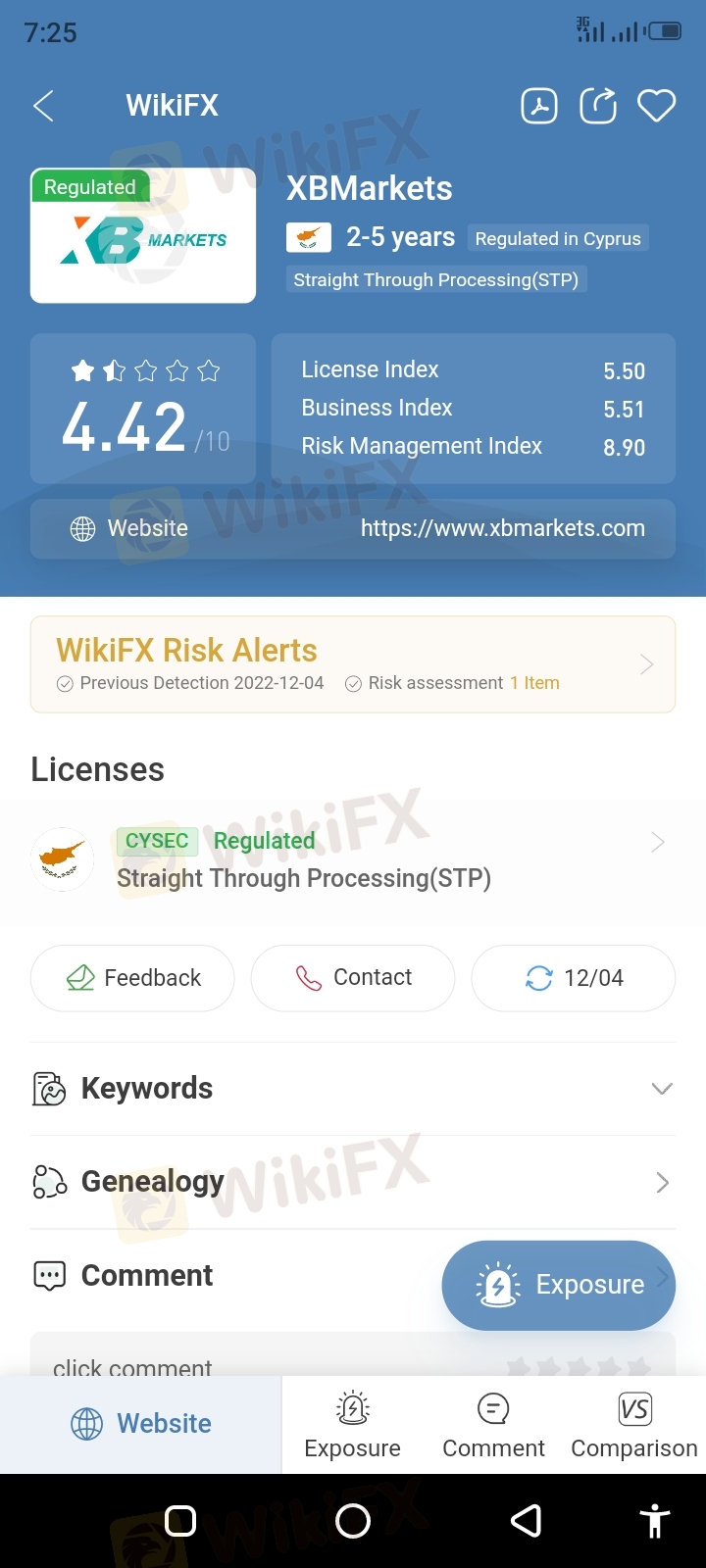
Task: View the CYSEC regulated license details
Action: coord(353,860)
